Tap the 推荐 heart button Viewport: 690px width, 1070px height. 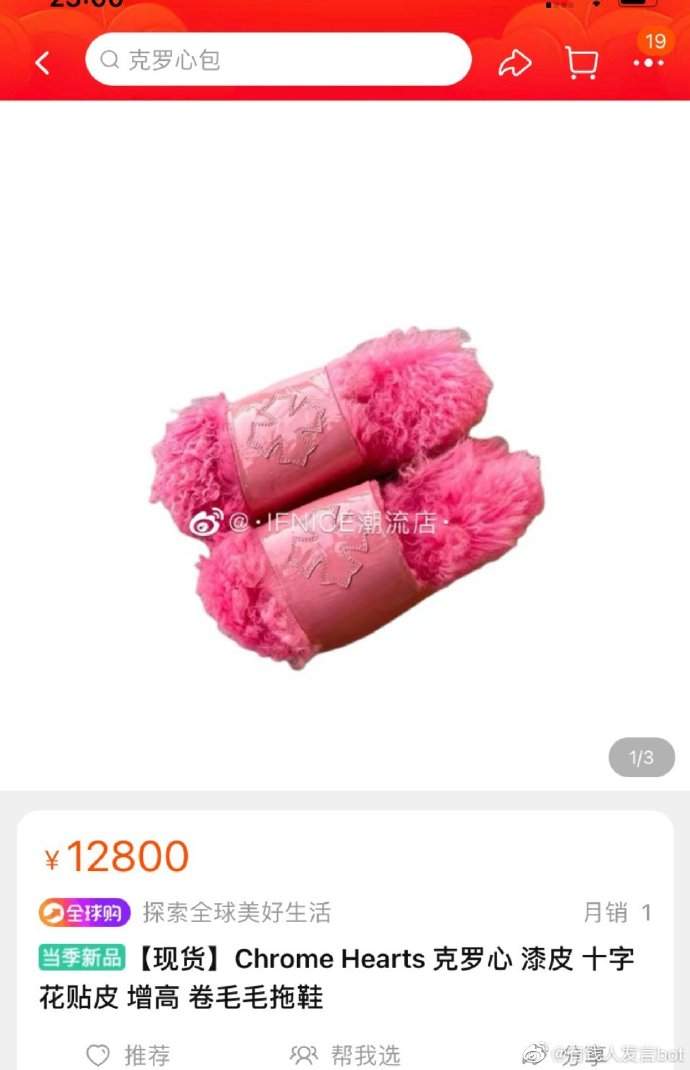point(127,1054)
